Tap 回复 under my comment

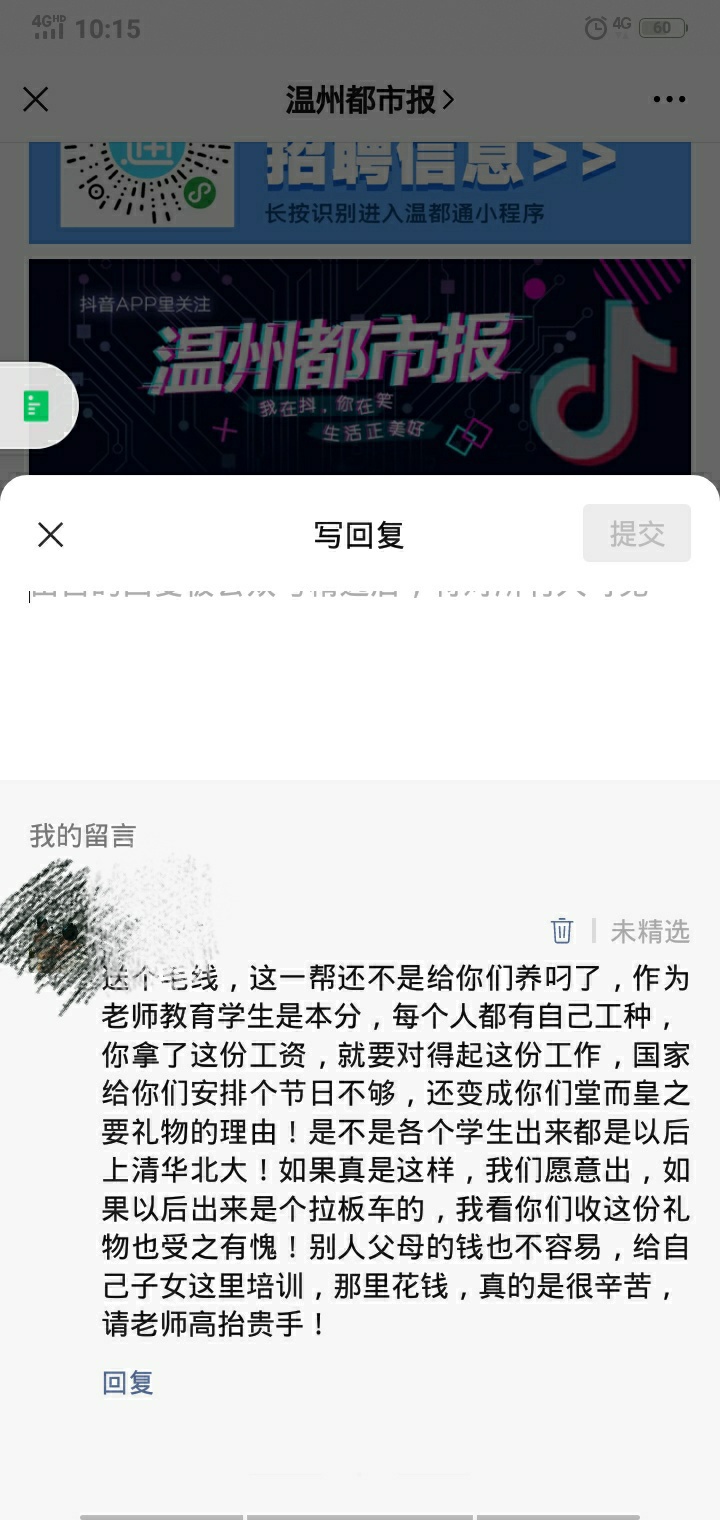pyautogui.click(x=128, y=1383)
